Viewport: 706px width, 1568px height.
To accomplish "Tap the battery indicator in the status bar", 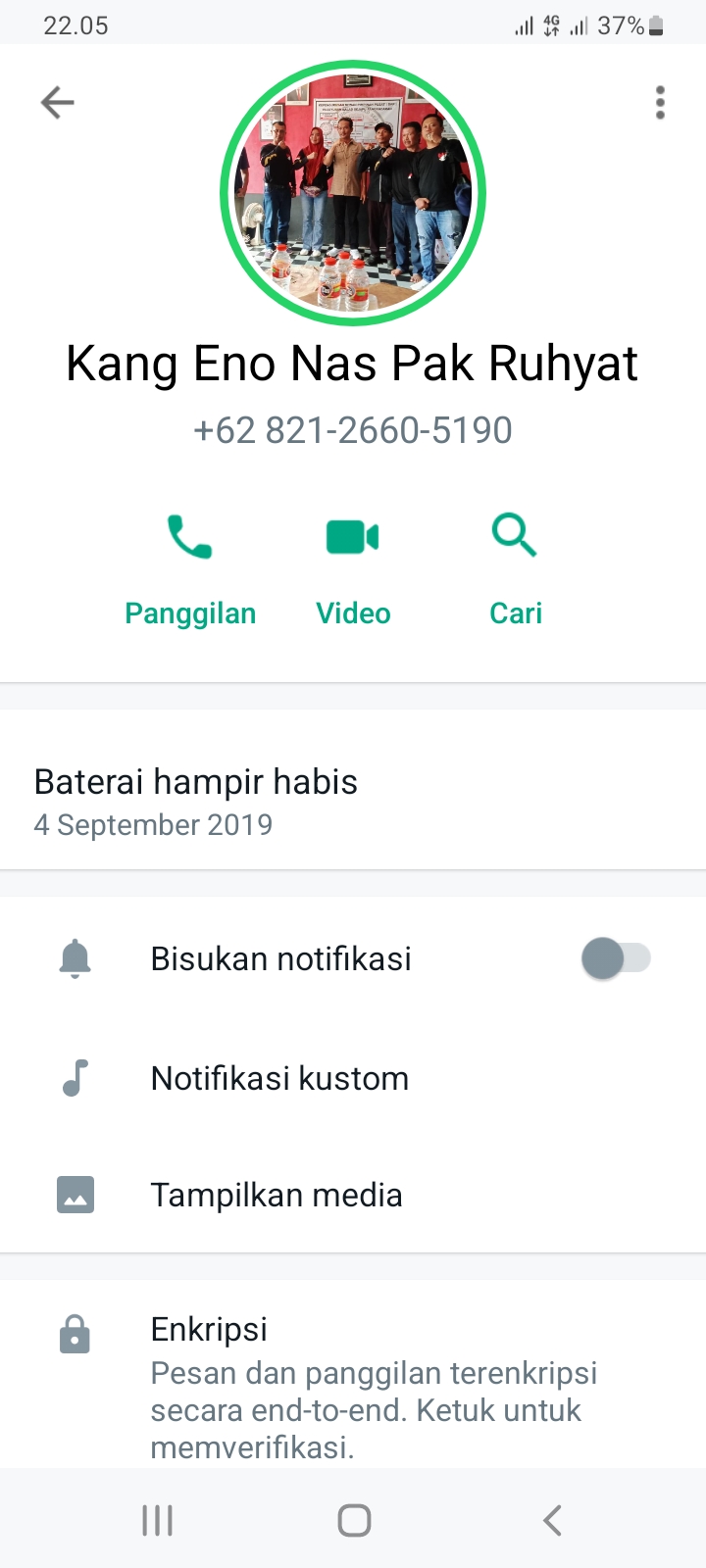I will [x=659, y=24].
